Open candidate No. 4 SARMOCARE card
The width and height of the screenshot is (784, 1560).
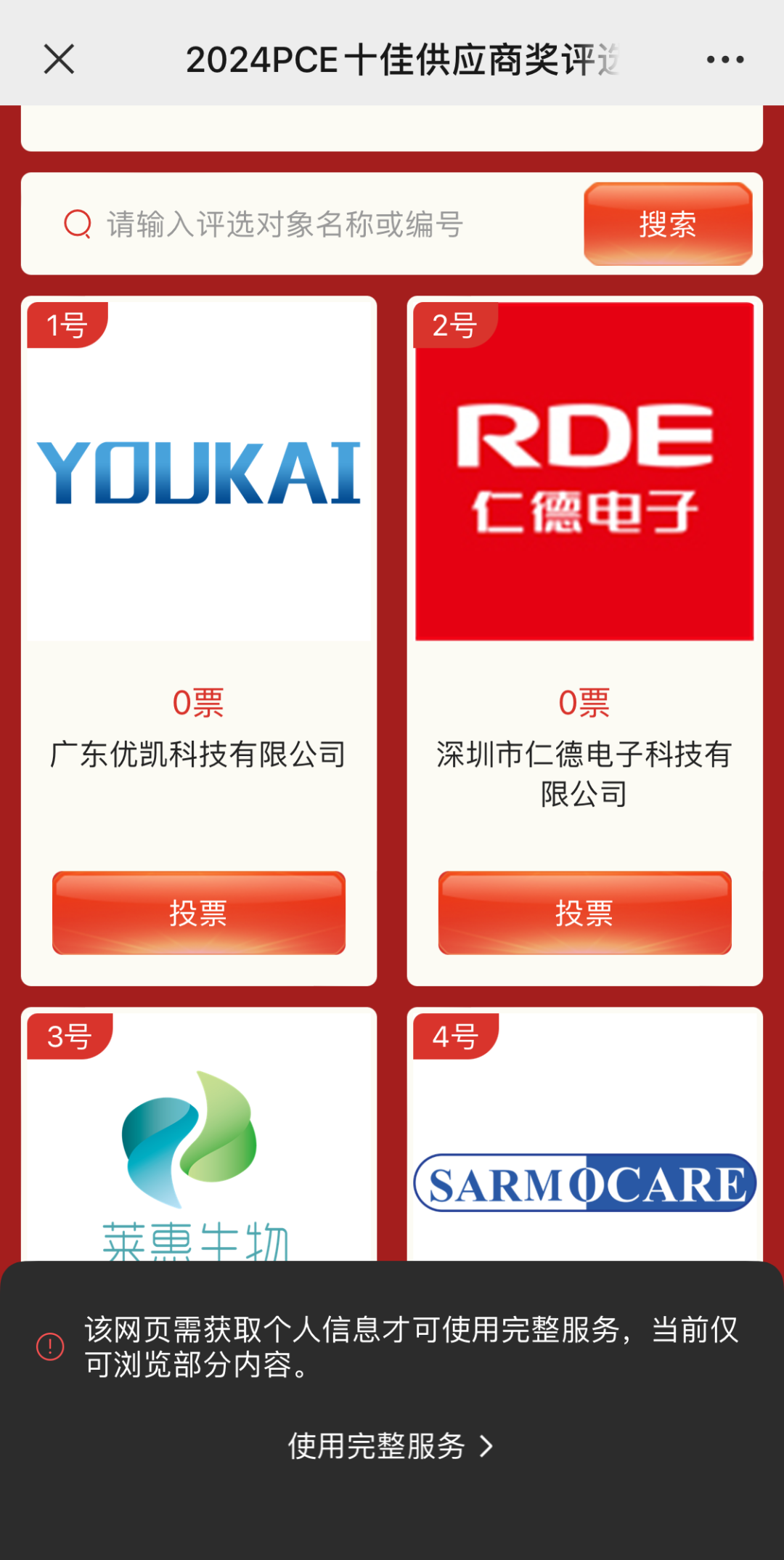tap(585, 1135)
